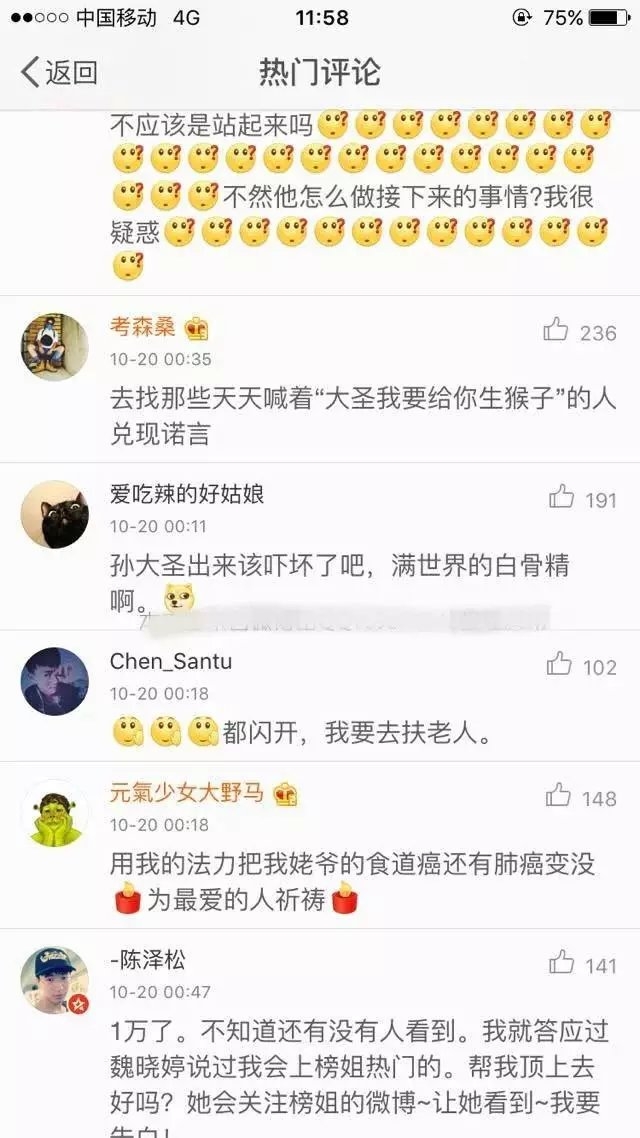Tap the username -陈泽松
Screen dimensions: 640x1138
(x=148, y=960)
